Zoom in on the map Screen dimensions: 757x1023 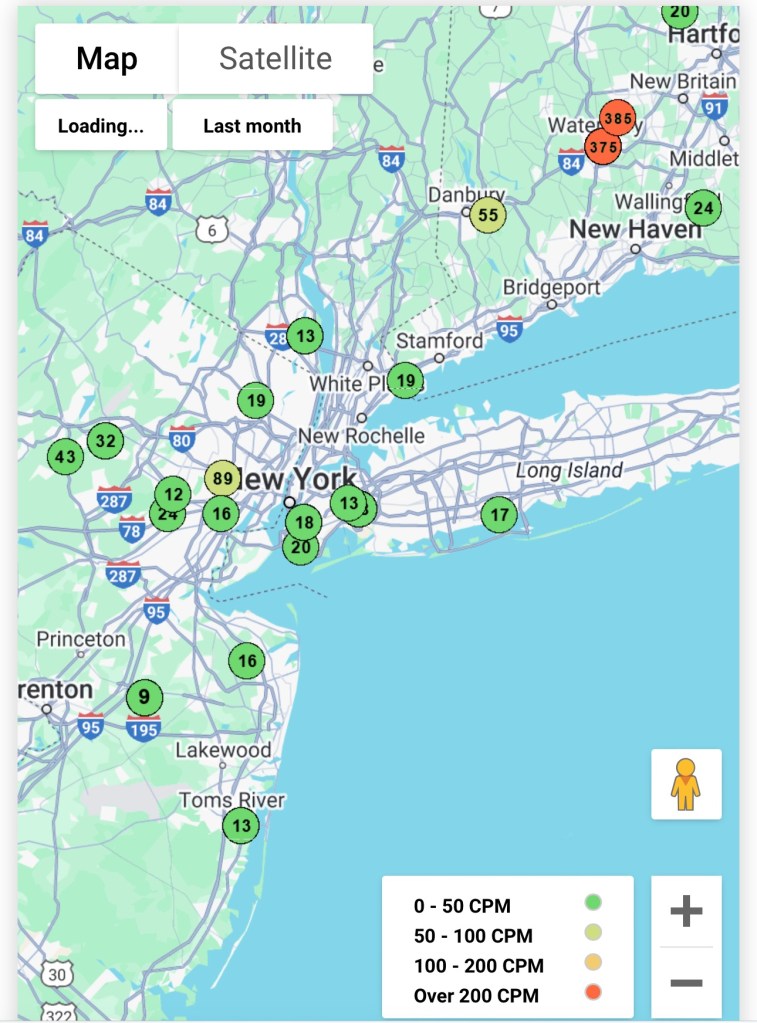coord(686,911)
